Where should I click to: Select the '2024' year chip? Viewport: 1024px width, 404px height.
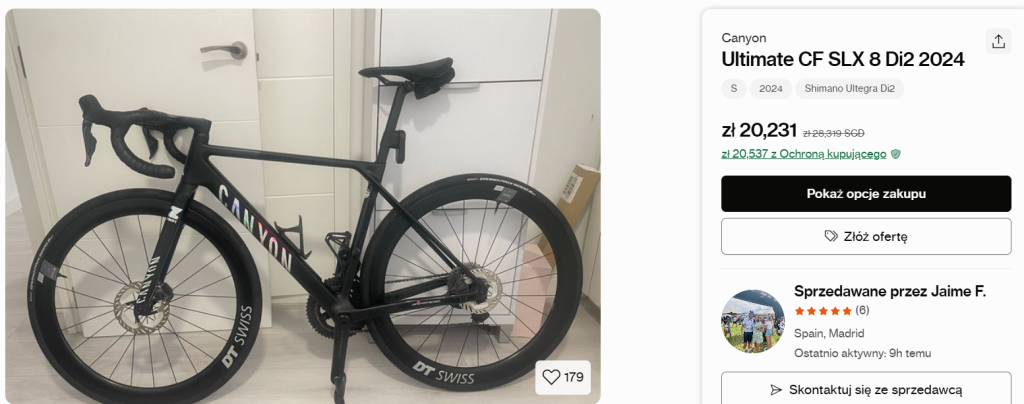coord(770,88)
